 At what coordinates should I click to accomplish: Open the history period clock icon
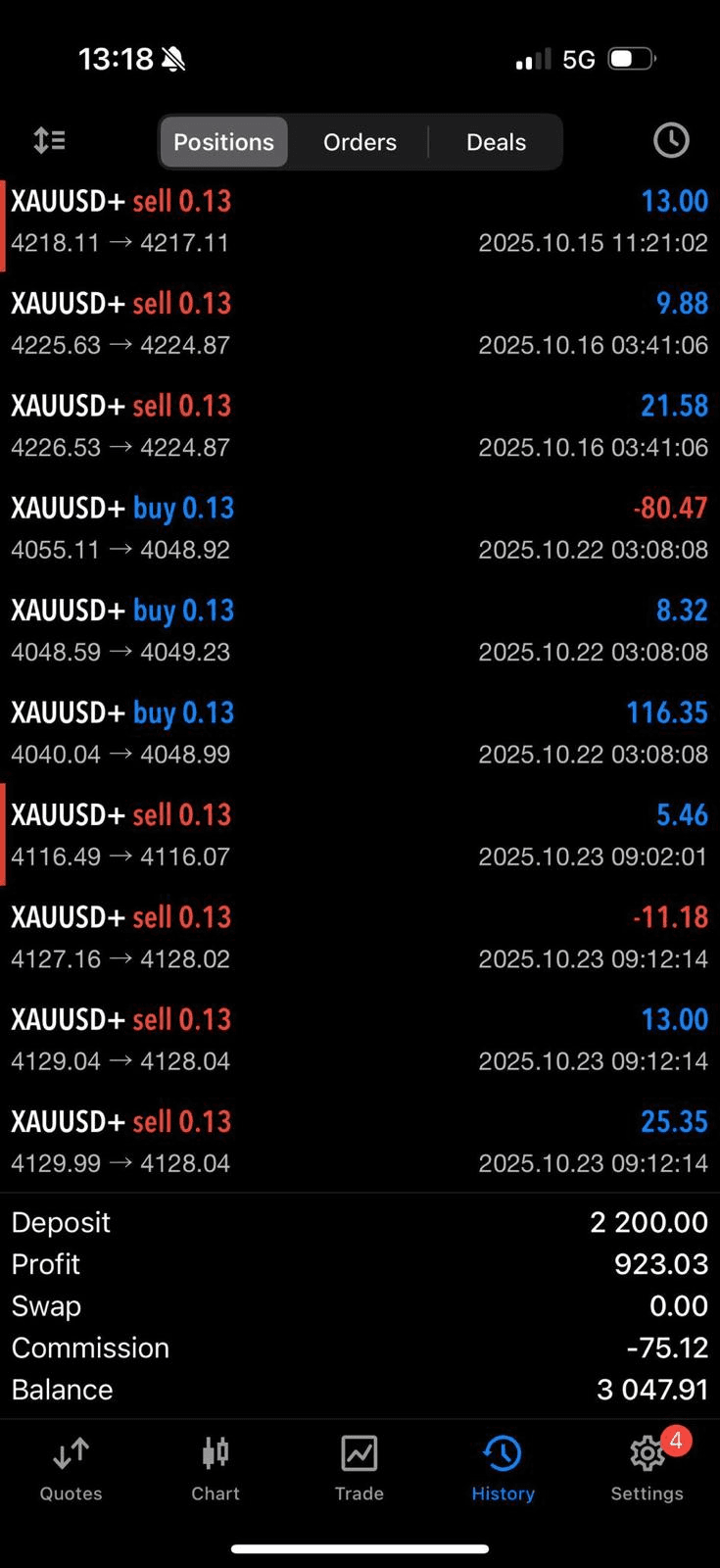pos(671,141)
